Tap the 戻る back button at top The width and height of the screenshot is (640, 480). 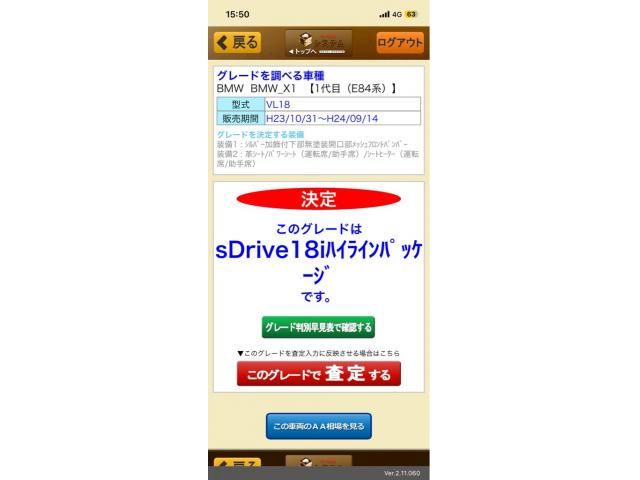tap(237, 42)
